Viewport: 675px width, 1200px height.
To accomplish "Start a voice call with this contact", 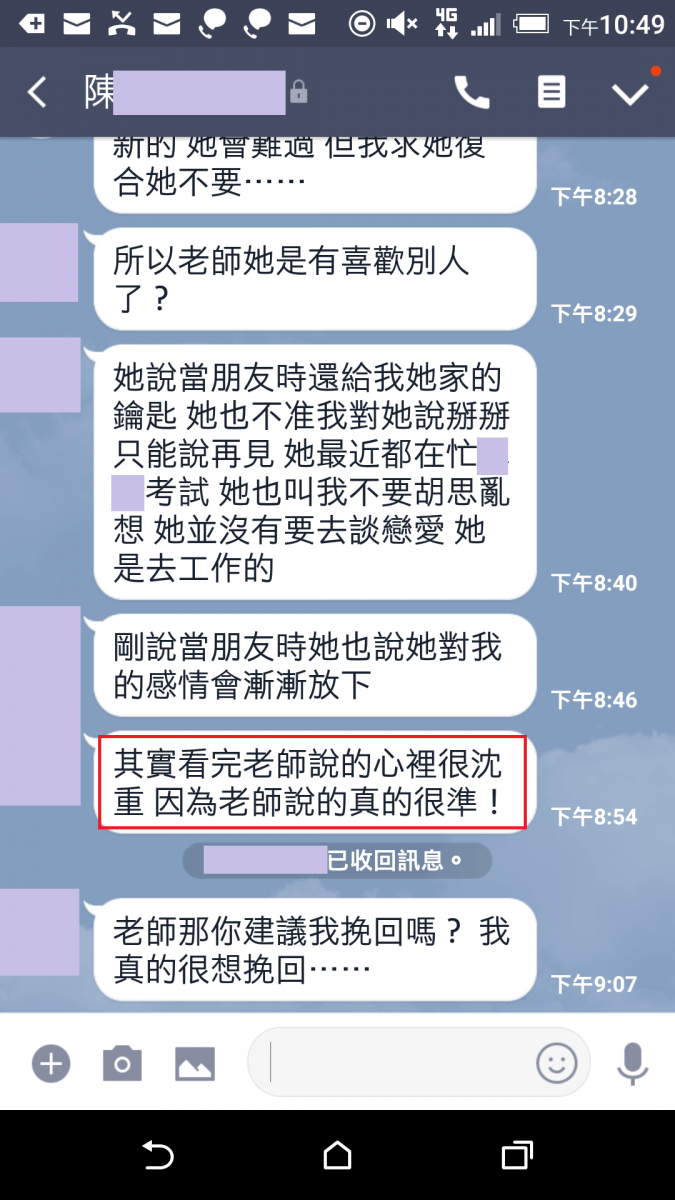I will 471,93.
